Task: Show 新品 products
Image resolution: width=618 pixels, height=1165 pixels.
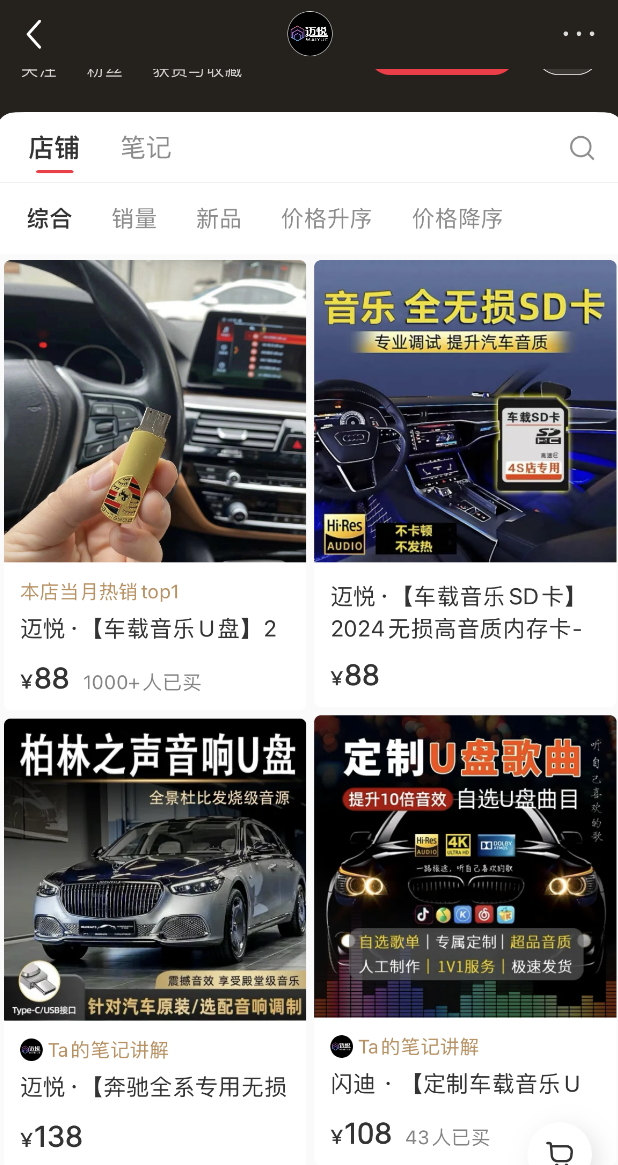Action: 218,218
